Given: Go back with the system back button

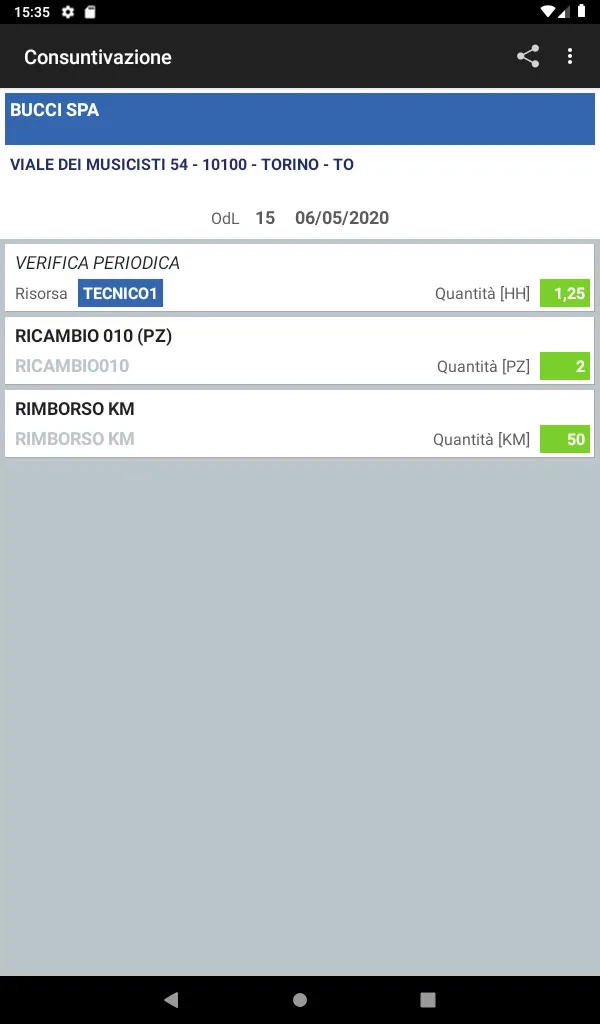Looking at the screenshot, I should pyautogui.click(x=172, y=999).
